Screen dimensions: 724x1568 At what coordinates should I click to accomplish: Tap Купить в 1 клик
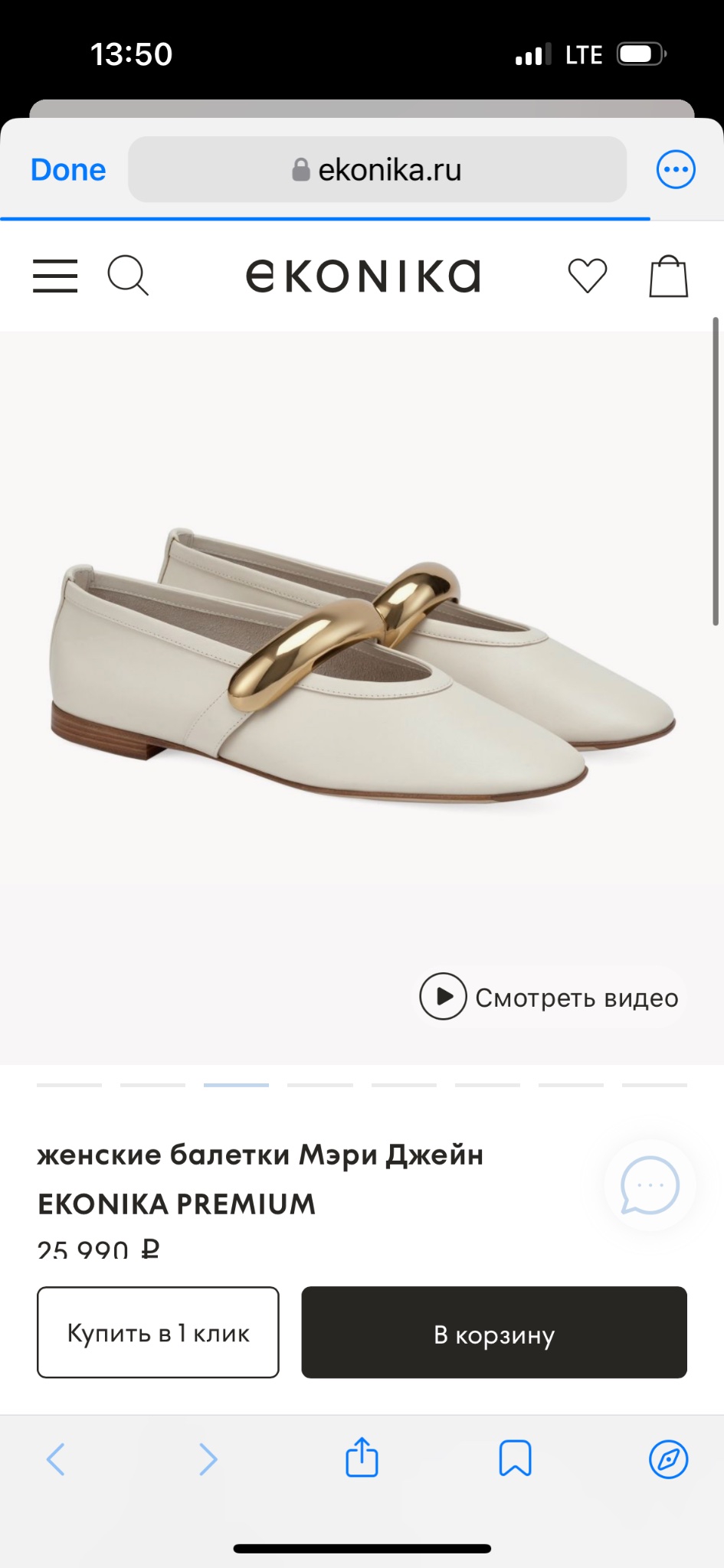[x=158, y=1333]
